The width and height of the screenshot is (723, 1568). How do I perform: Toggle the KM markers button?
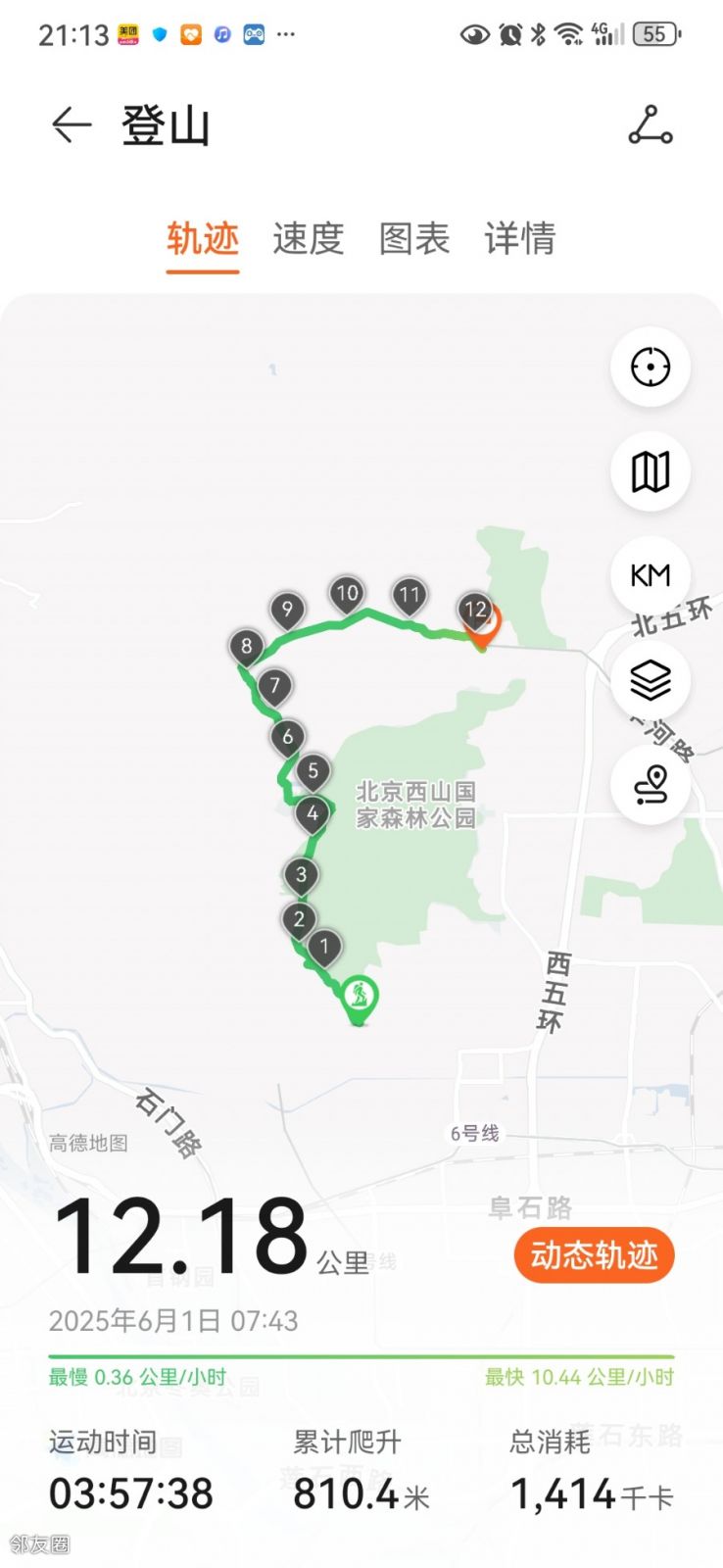tap(651, 575)
